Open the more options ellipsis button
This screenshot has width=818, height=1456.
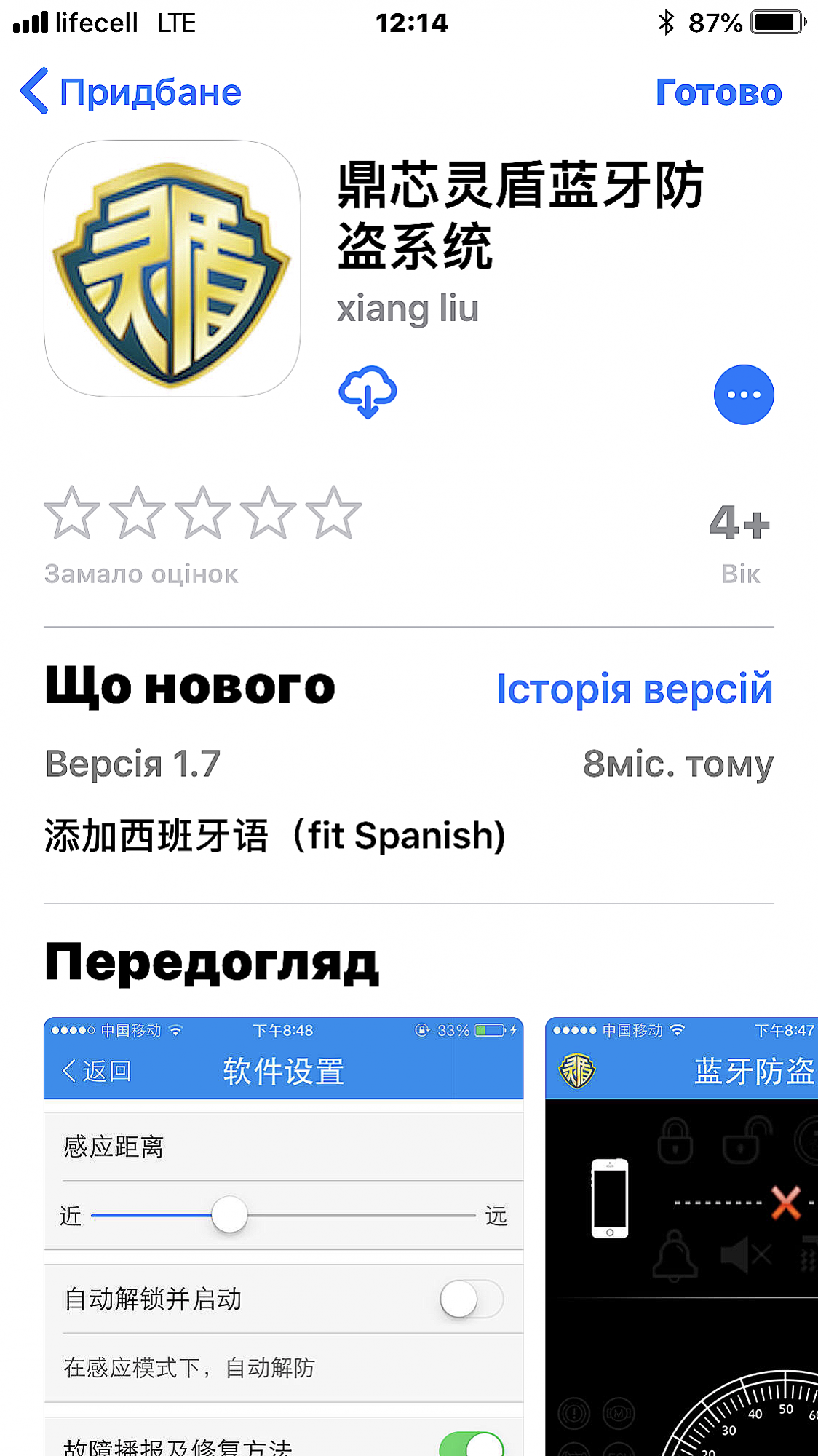pos(743,395)
